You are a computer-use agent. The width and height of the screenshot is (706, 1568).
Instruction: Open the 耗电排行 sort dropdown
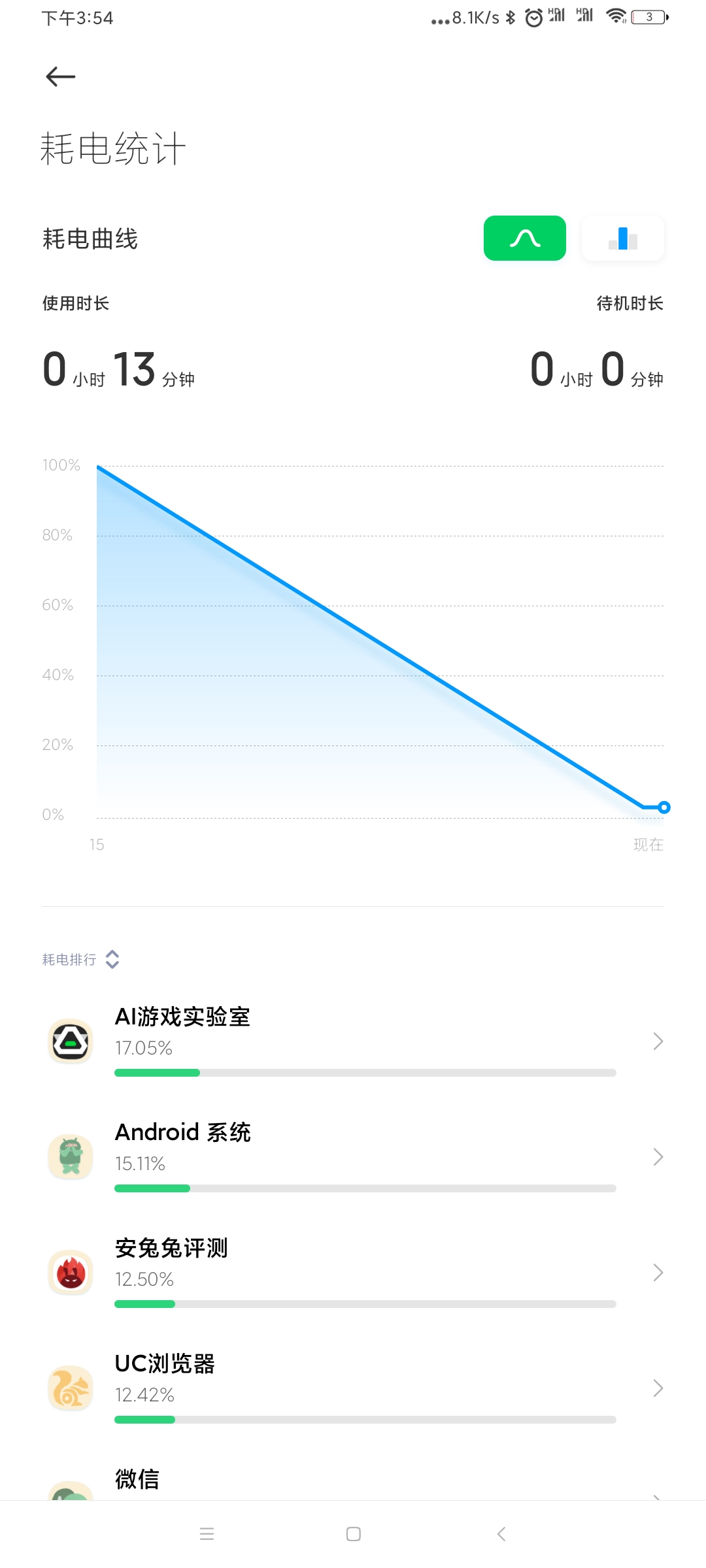point(80,959)
